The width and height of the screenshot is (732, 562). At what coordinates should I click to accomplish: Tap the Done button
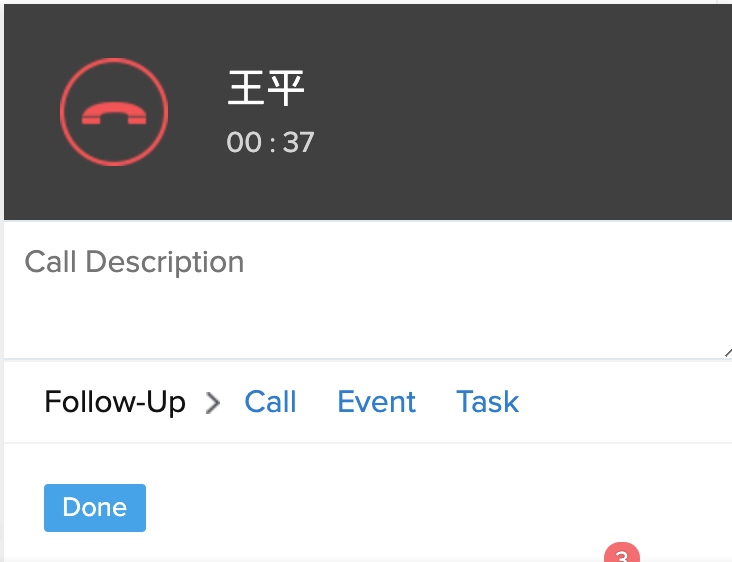pyautogui.click(x=95, y=507)
